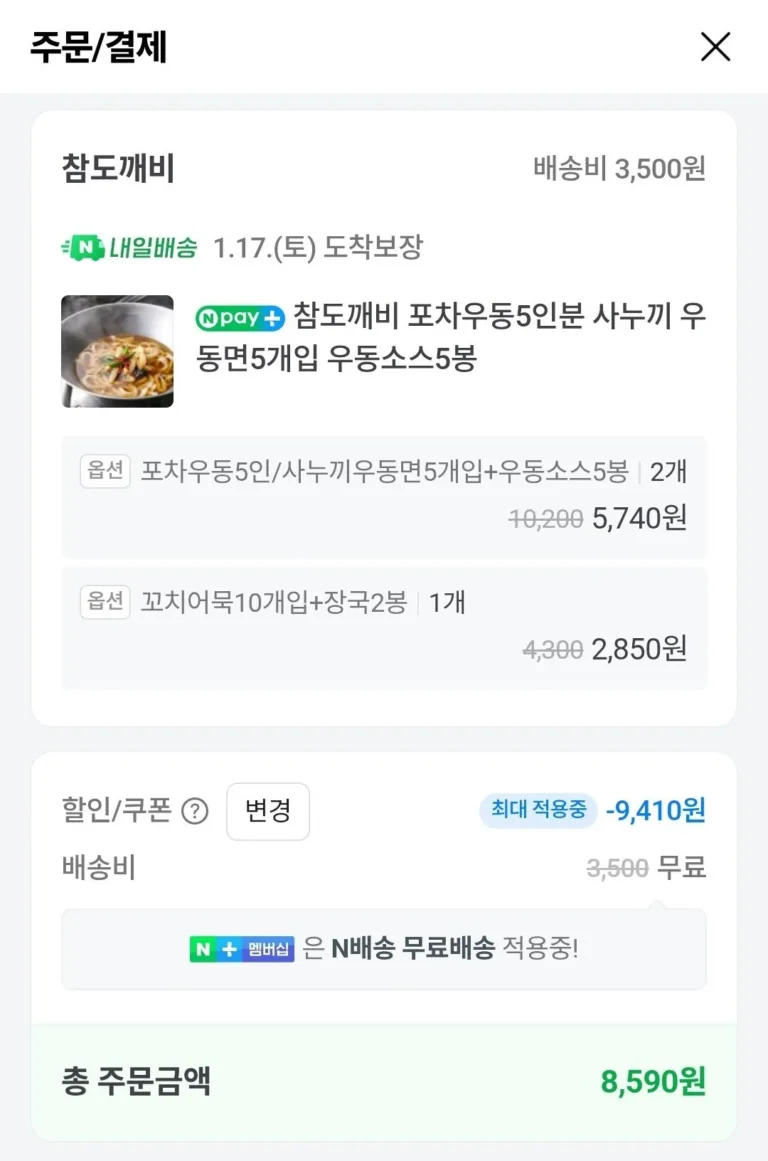Open the 참도깨비 포차우동 product image
The width and height of the screenshot is (768, 1161).
tap(117, 351)
